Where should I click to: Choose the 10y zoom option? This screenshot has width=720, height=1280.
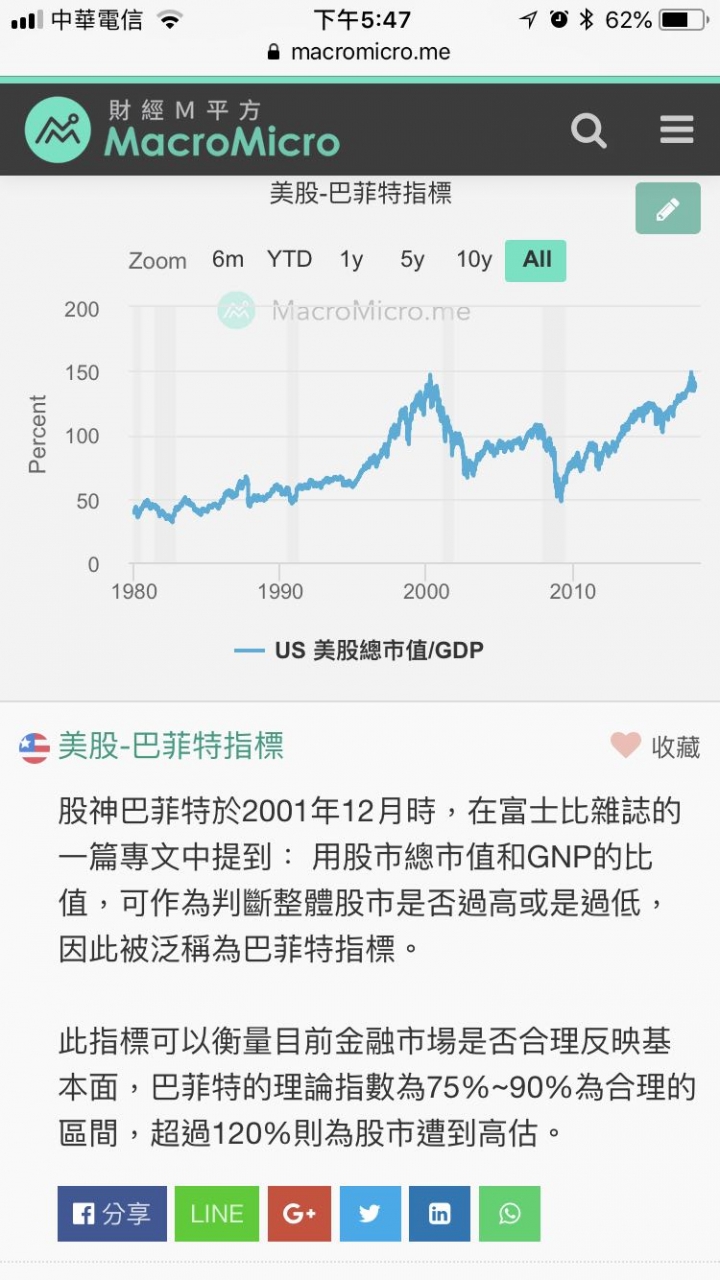pos(474,260)
